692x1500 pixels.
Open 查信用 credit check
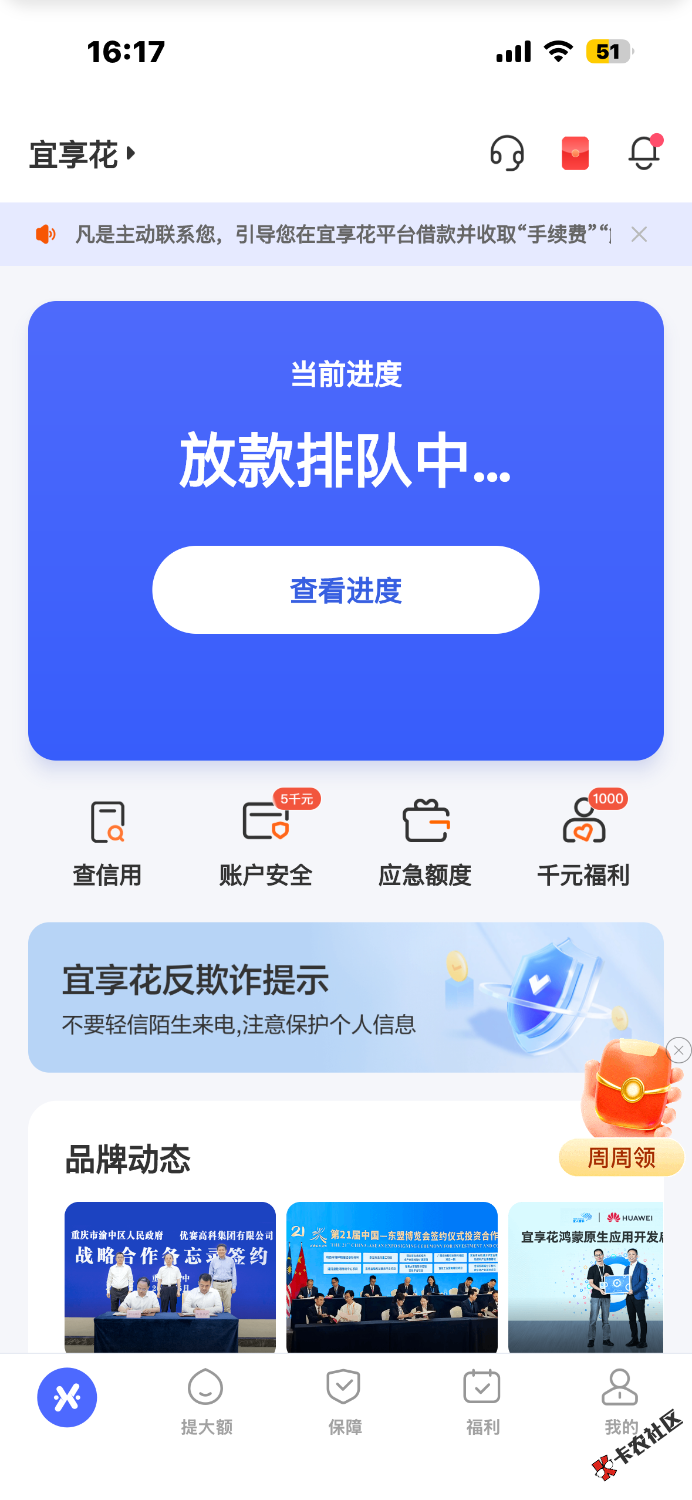pyautogui.click(x=107, y=844)
